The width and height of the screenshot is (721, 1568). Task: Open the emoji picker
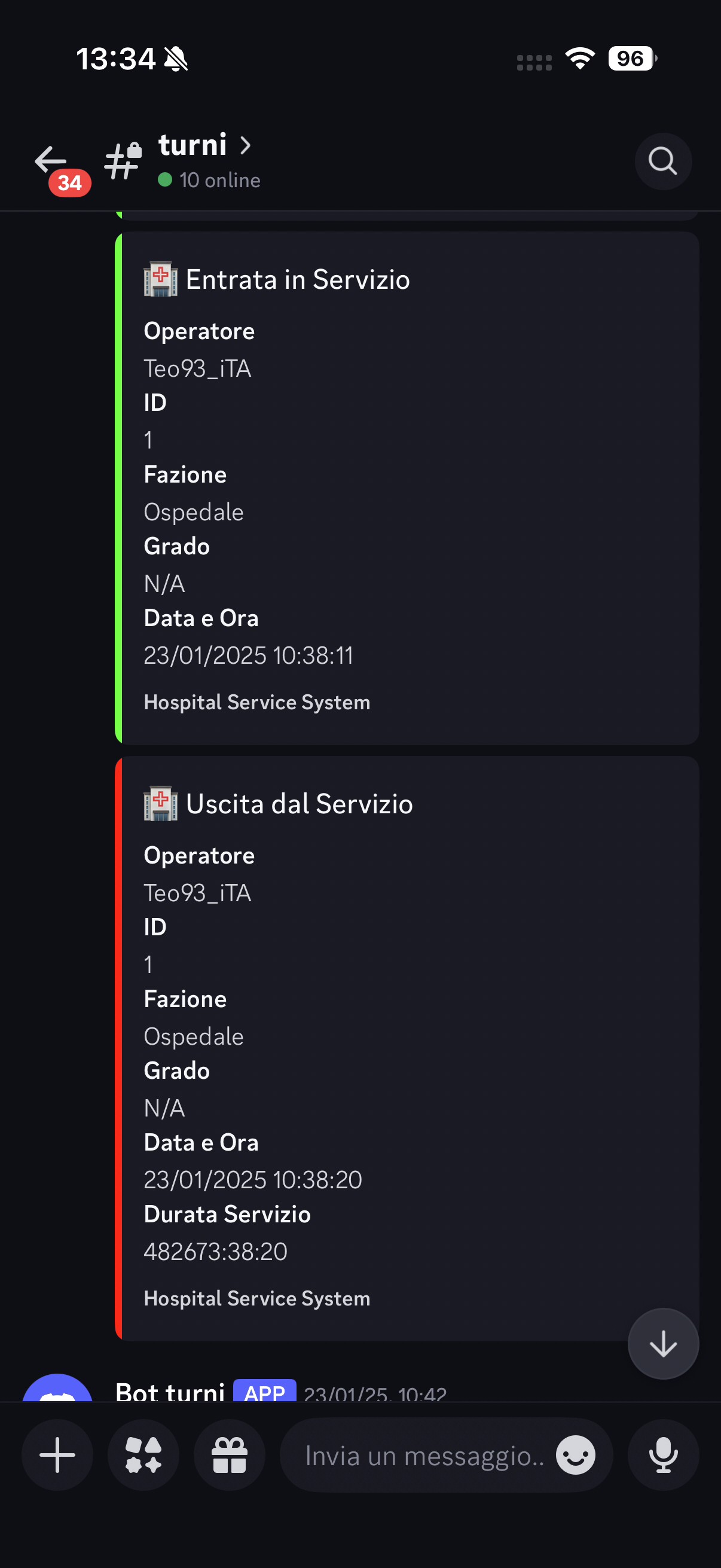click(575, 1456)
